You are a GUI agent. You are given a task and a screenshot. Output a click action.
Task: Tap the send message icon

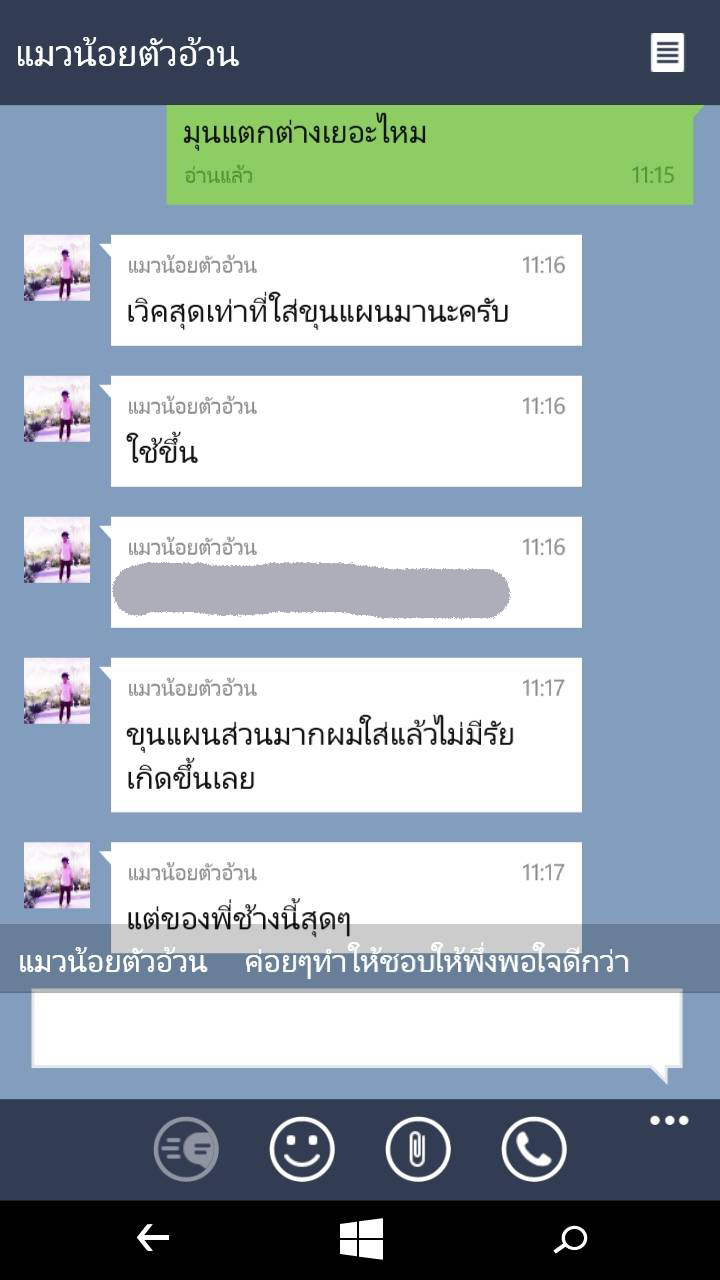coord(186,1149)
